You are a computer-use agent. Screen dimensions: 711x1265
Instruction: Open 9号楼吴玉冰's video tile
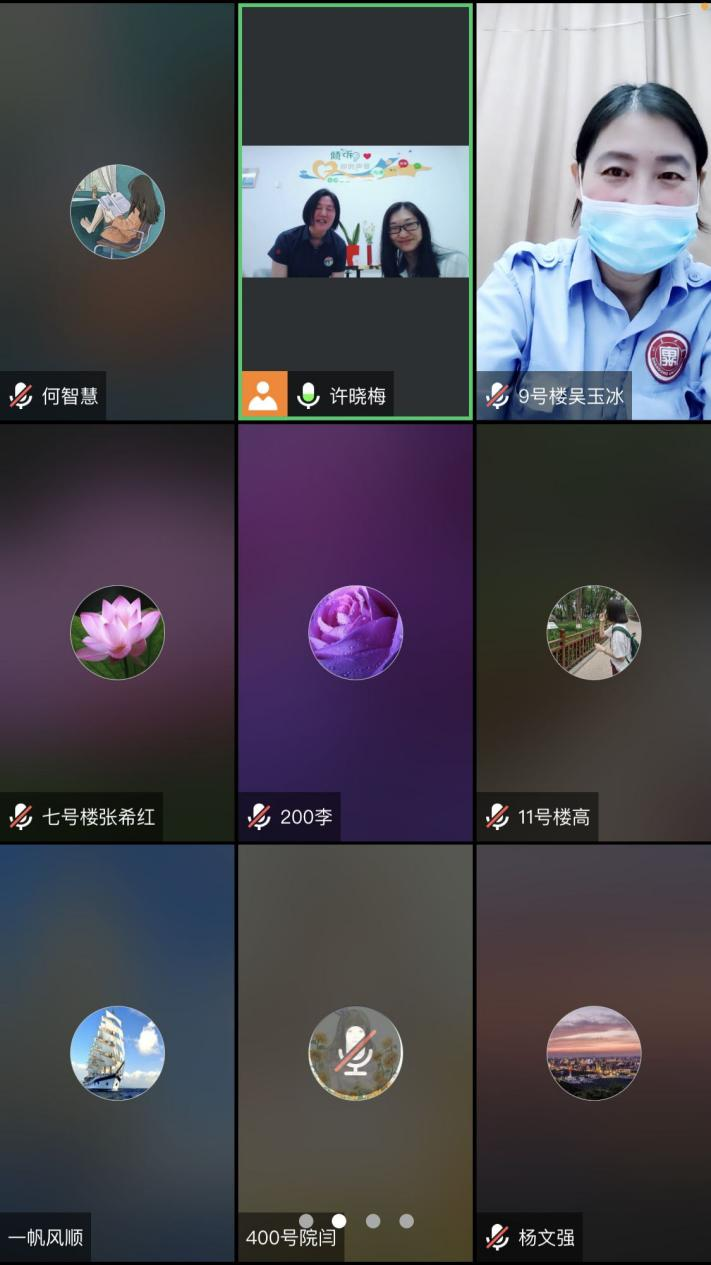pyautogui.click(x=593, y=211)
